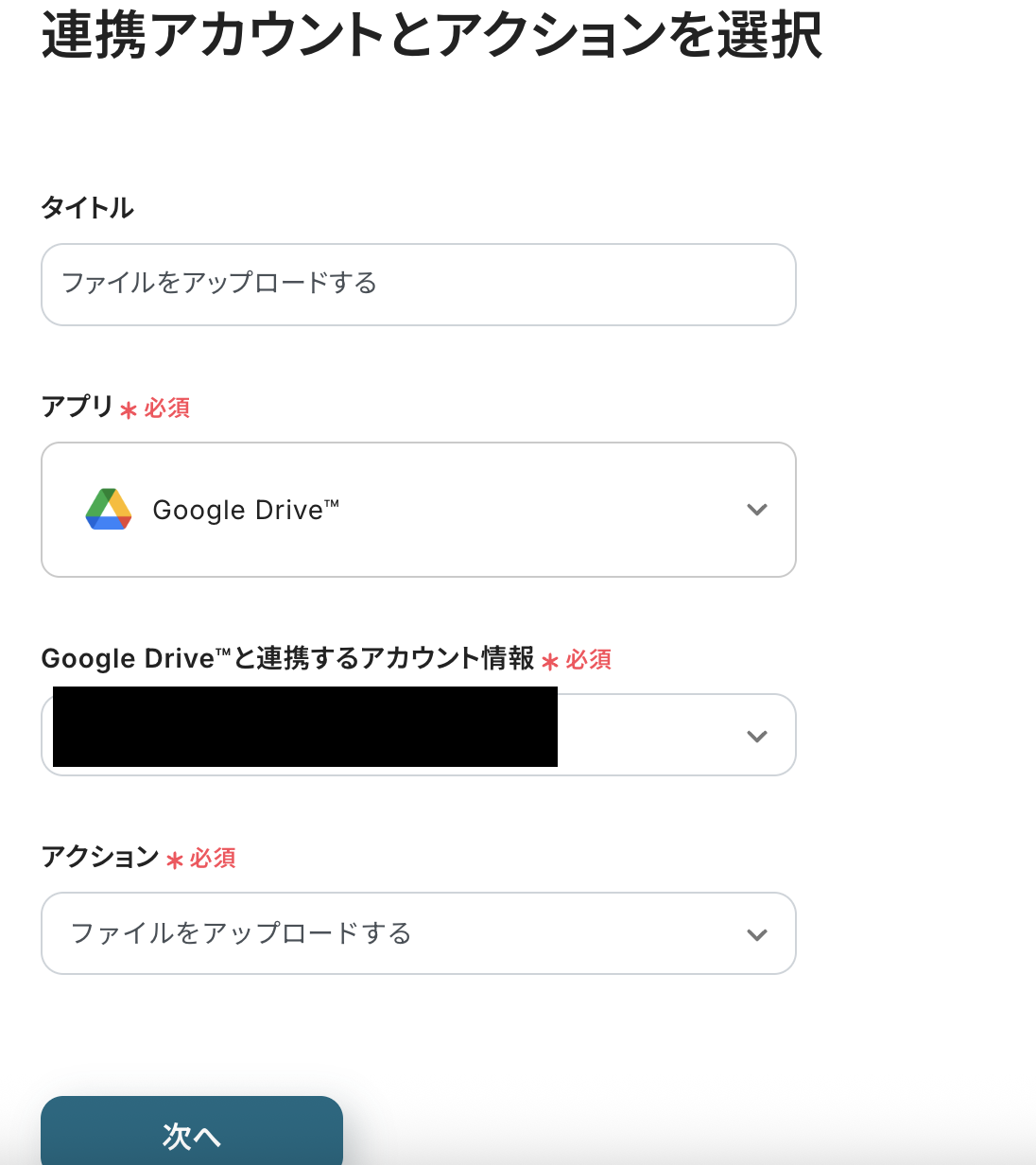Open the アプリ dropdown showing Google Drive

418,510
